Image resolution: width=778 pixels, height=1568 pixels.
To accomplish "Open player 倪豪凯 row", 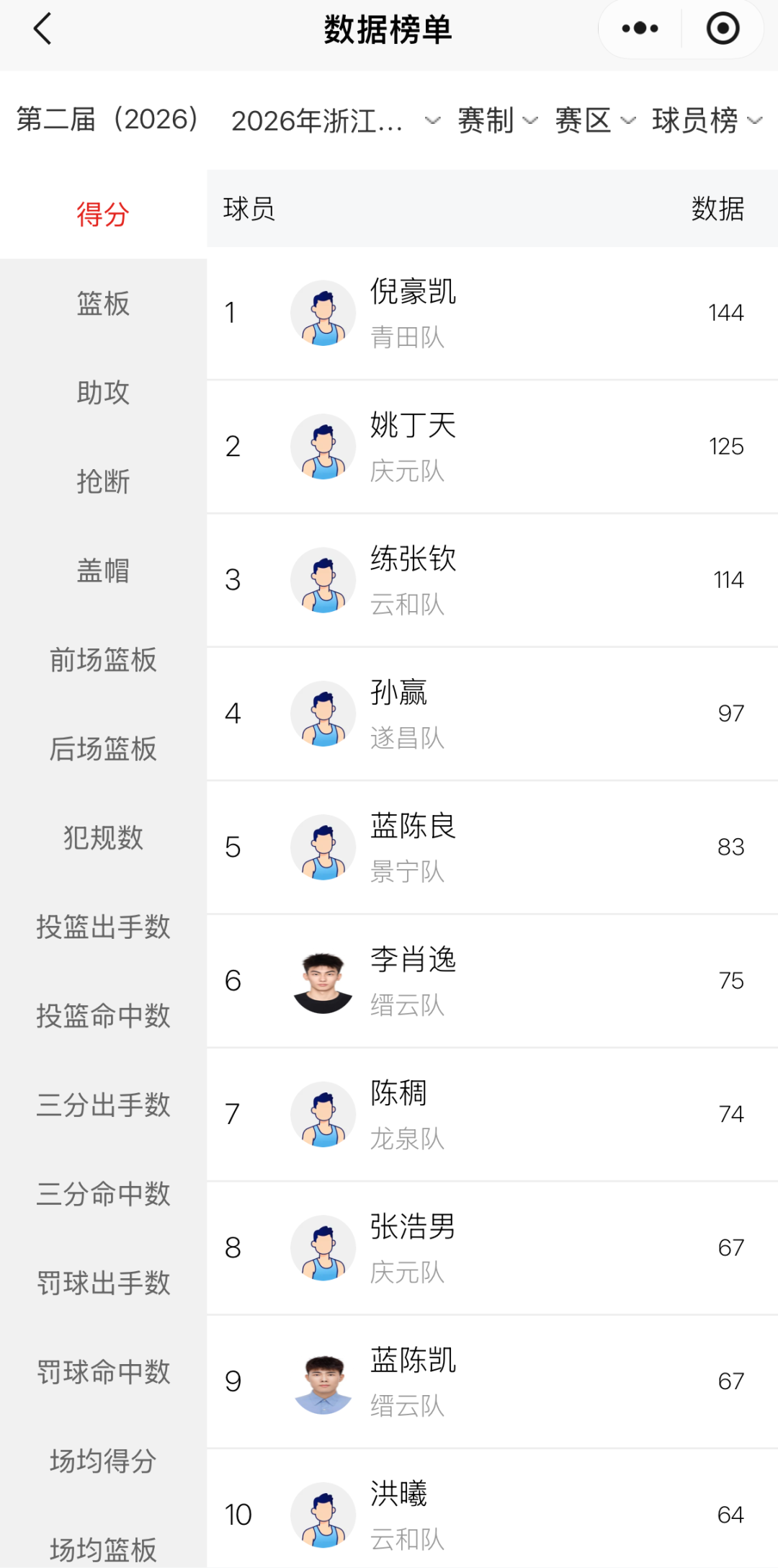I will tap(493, 313).
